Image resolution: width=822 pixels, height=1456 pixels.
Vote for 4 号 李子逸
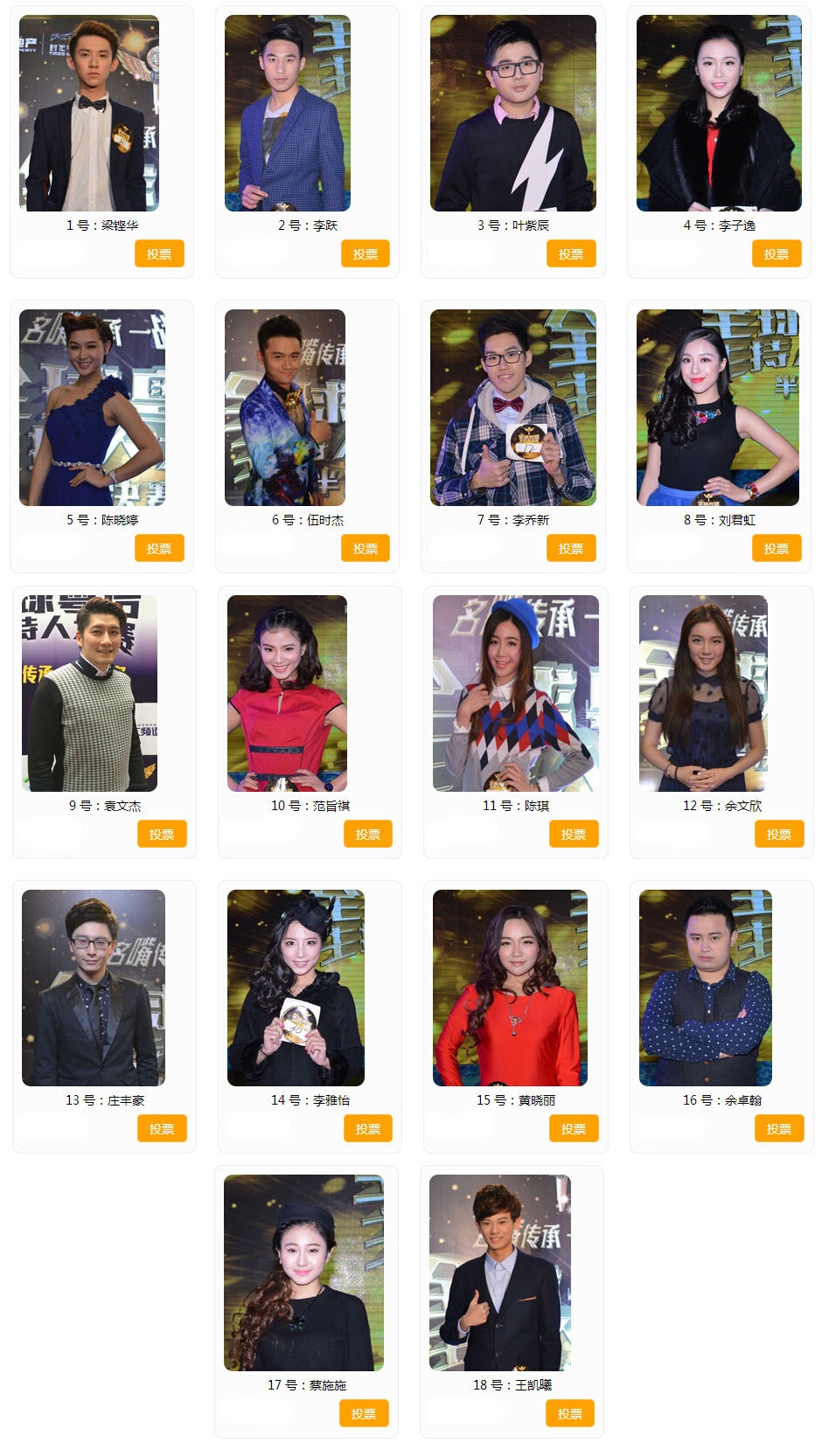click(776, 254)
